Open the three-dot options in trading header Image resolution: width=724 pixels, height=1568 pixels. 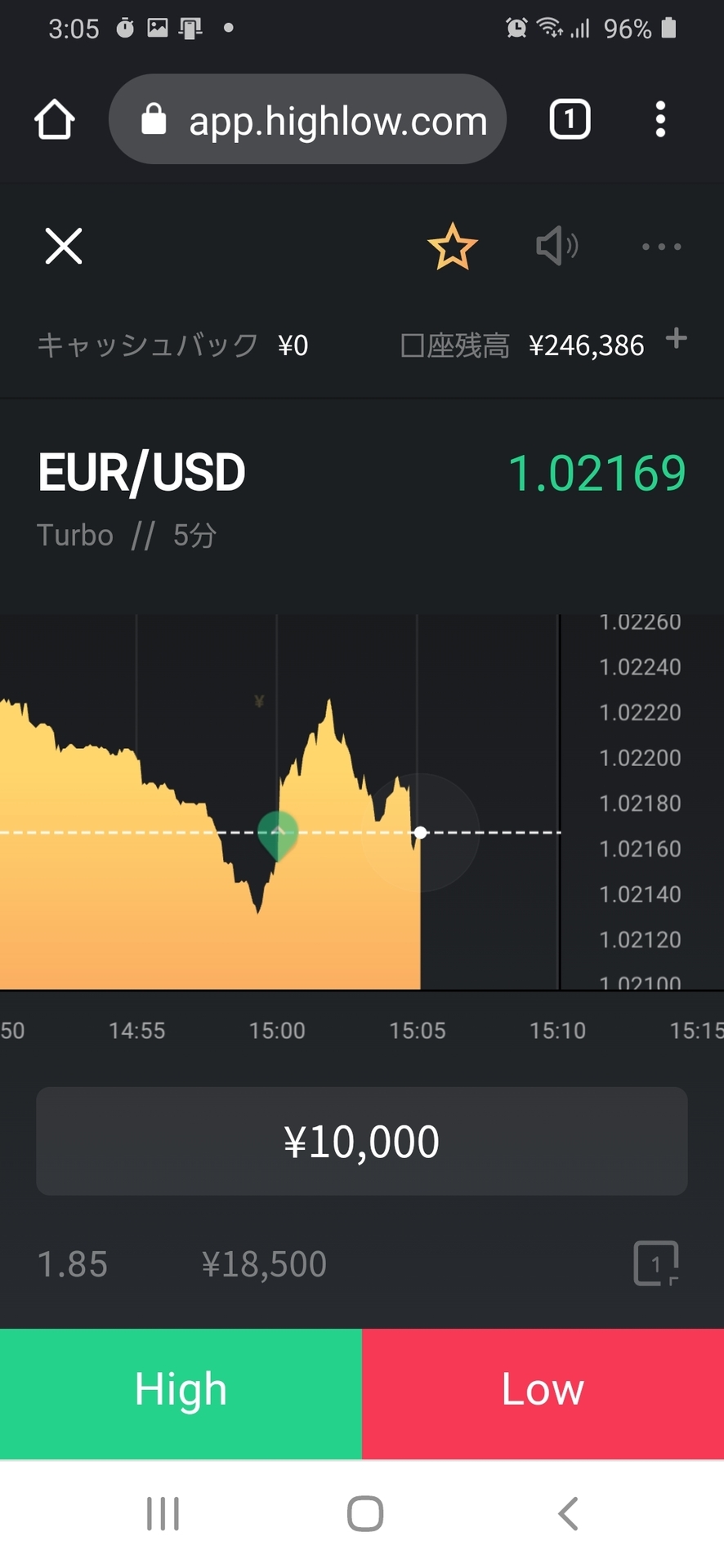click(x=661, y=246)
